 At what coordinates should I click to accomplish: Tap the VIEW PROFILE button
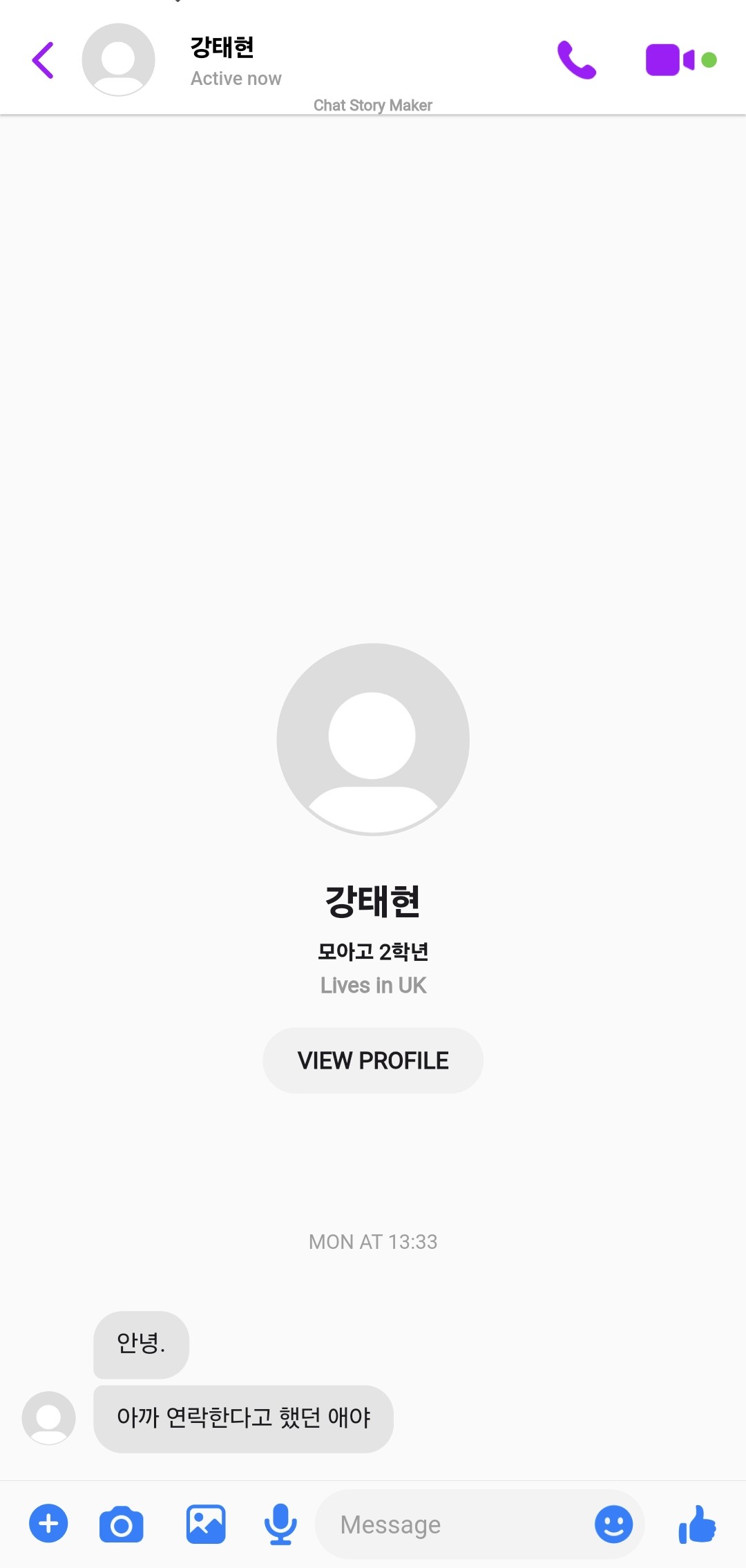click(x=373, y=1060)
